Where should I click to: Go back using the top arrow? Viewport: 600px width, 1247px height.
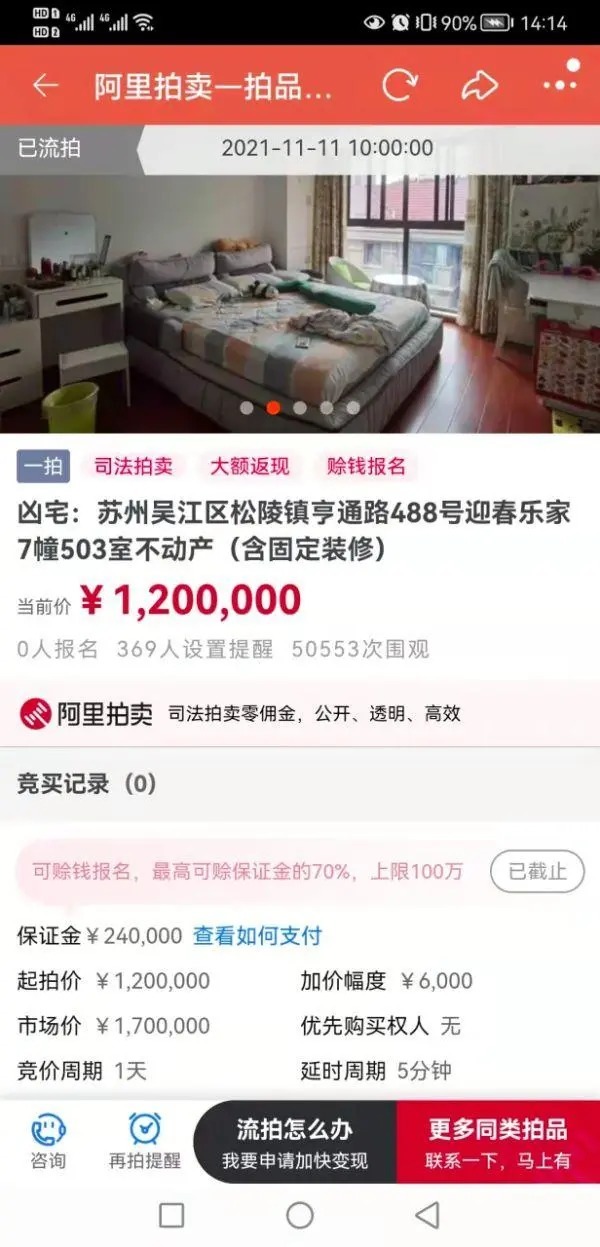point(45,86)
